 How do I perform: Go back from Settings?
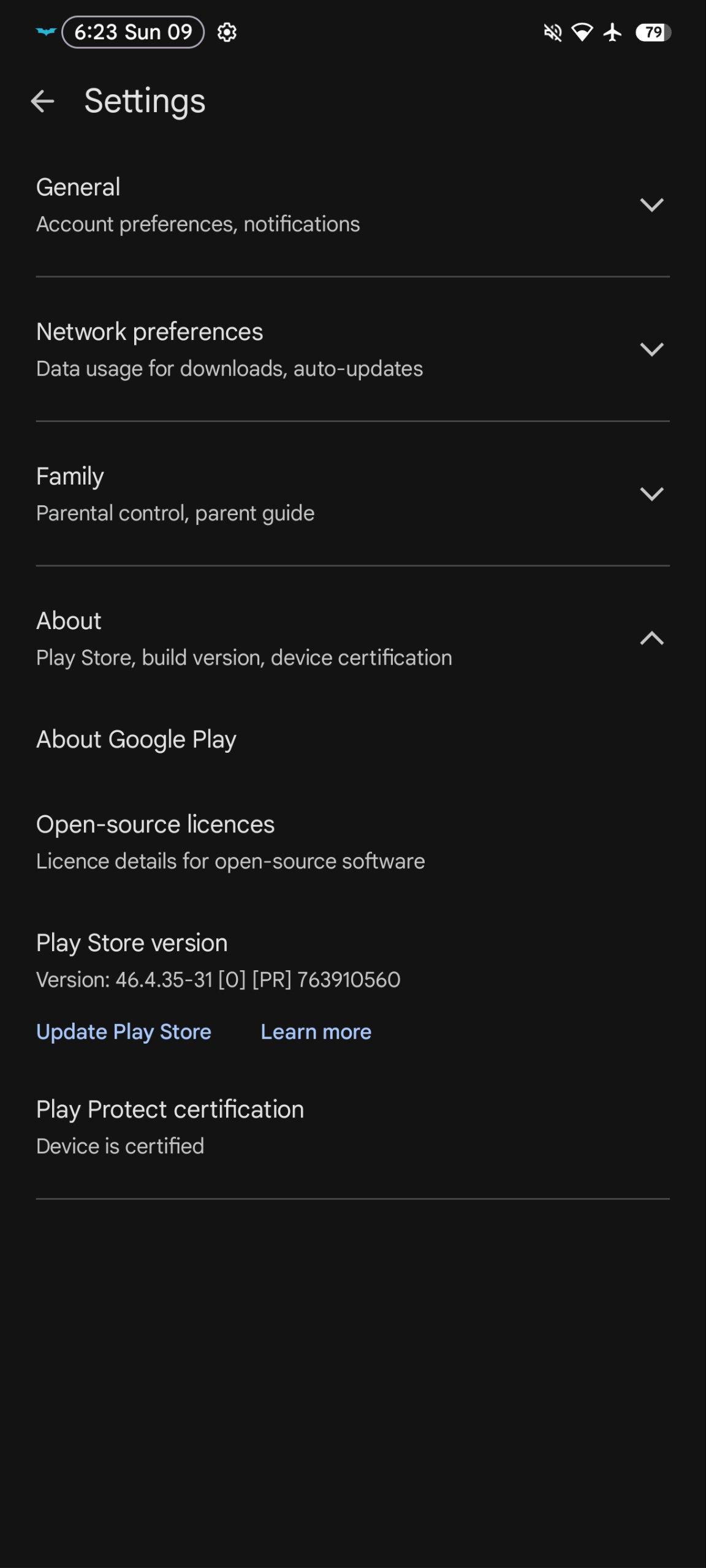[42, 101]
